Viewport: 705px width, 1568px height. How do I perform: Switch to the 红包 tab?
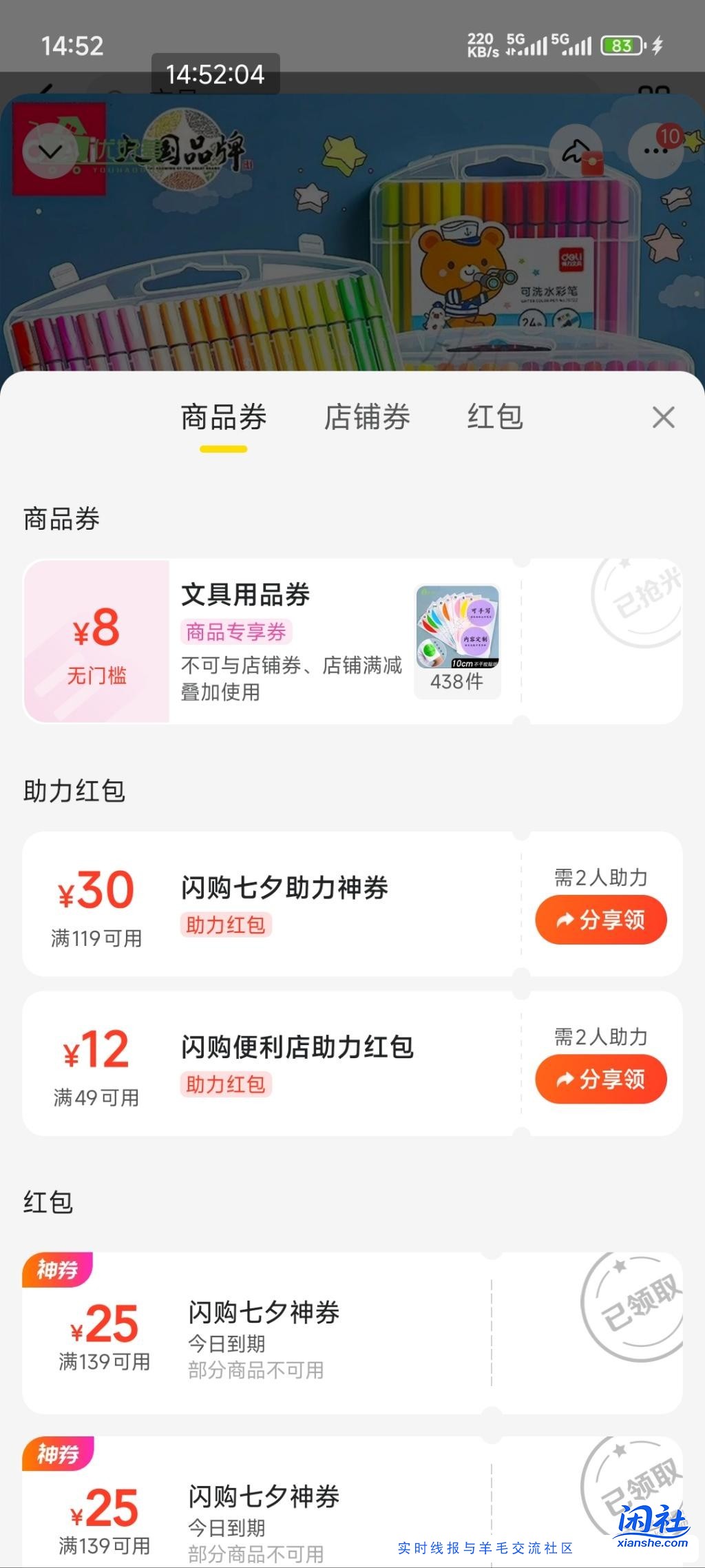[x=494, y=417]
